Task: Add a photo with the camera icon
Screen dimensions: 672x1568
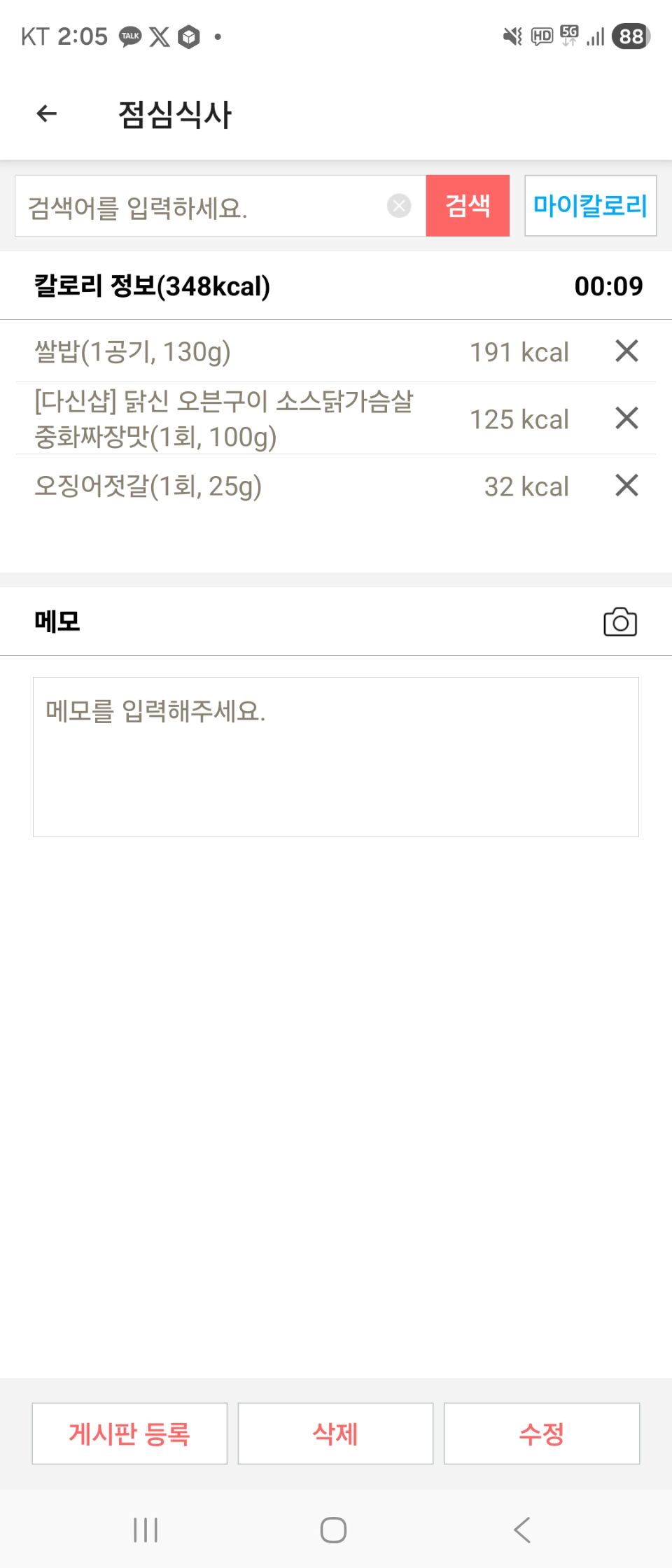Action: (619, 622)
